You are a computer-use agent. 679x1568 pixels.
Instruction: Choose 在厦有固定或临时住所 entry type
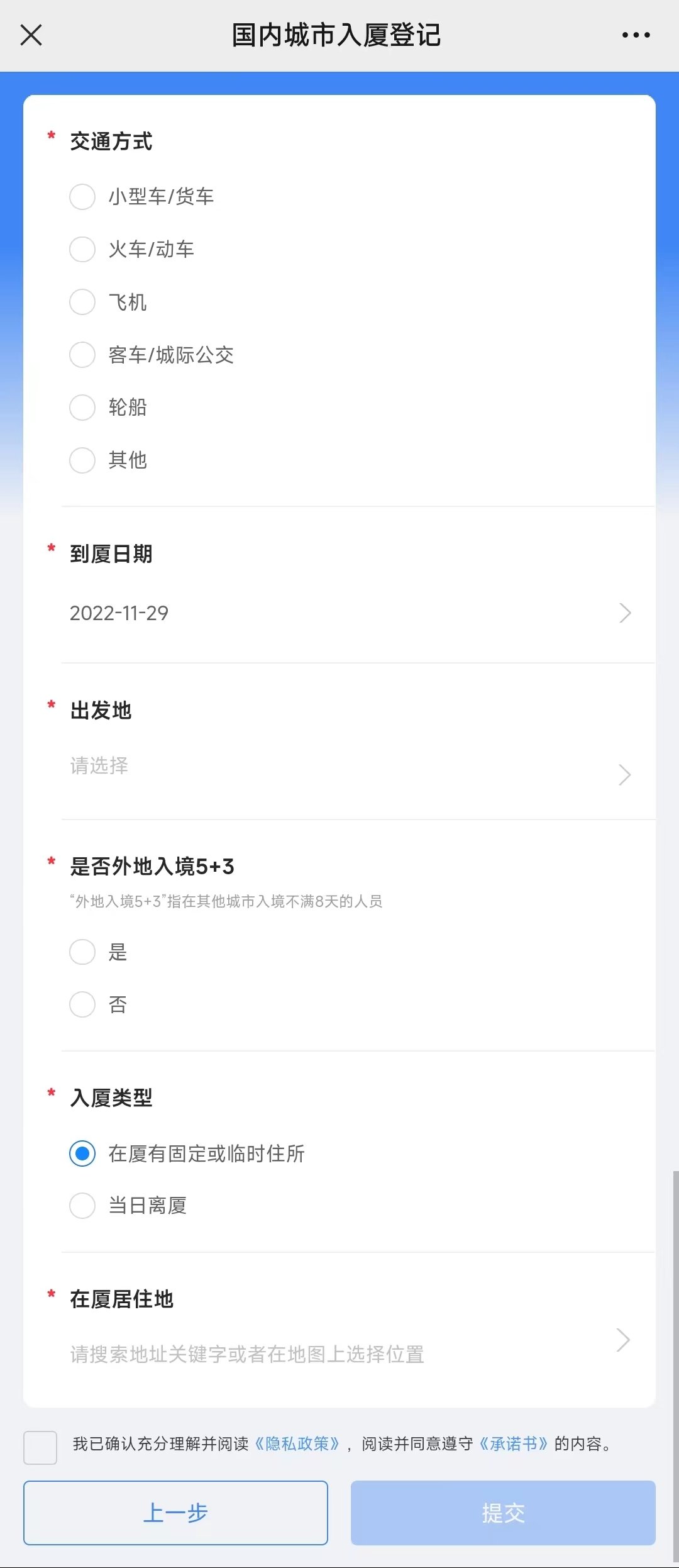tap(82, 1154)
